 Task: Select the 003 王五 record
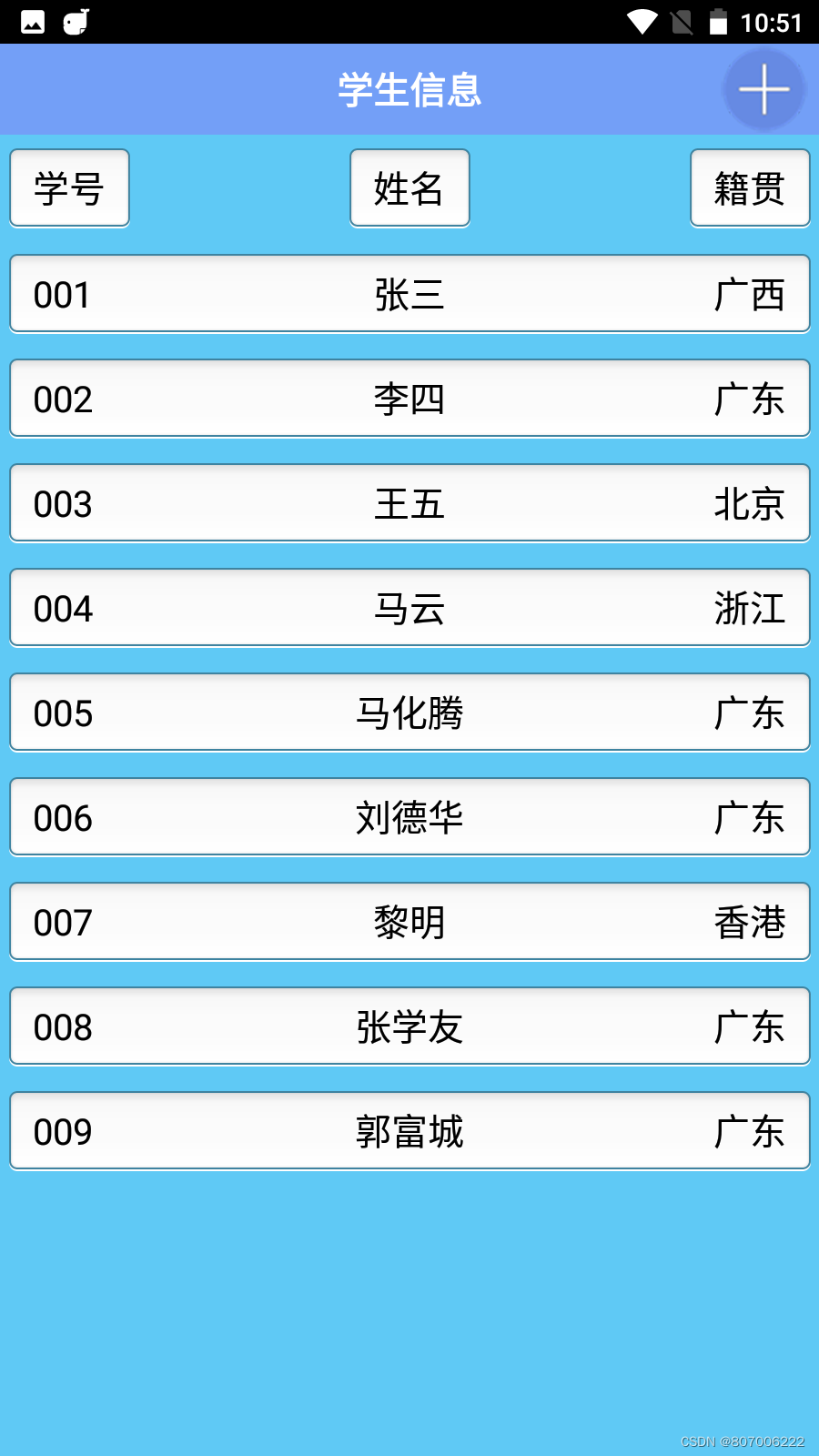coord(409,503)
